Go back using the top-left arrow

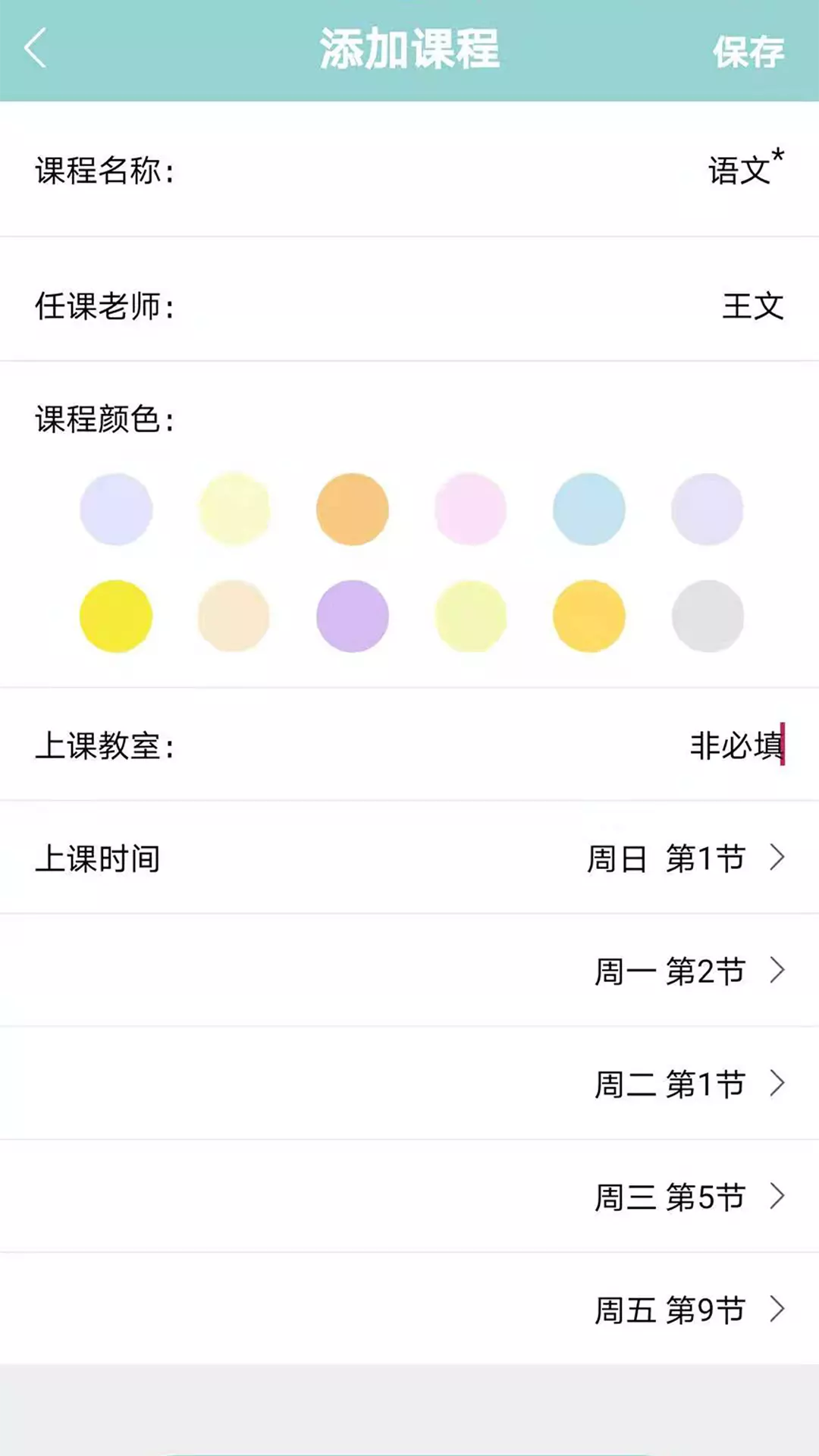click(x=36, y=49)
